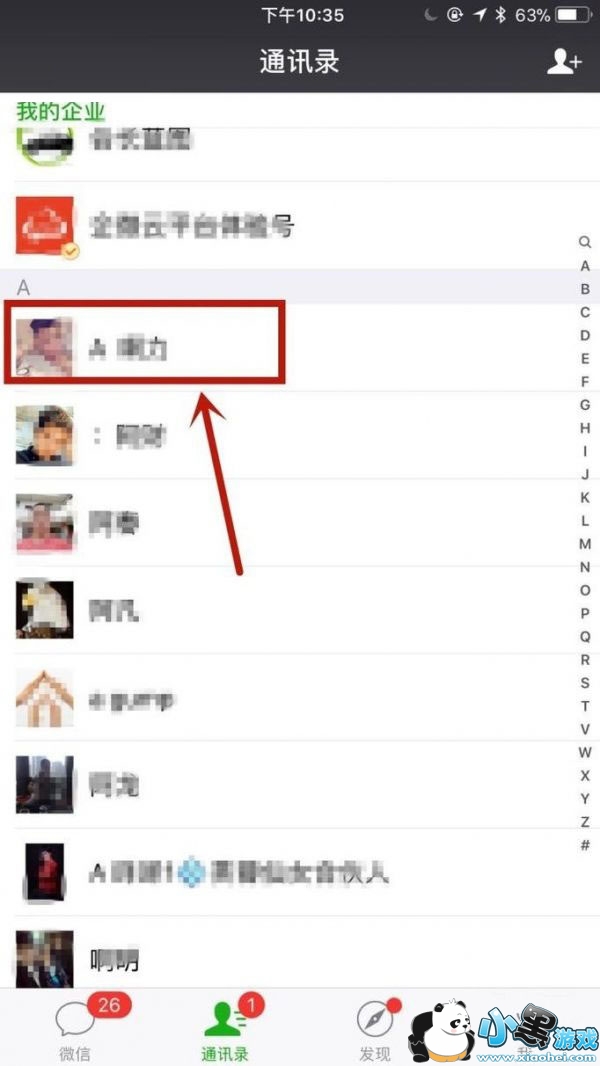Tap the search icon atop the index
This screenshot has height=1066, width=600.
tap(584, 243)
